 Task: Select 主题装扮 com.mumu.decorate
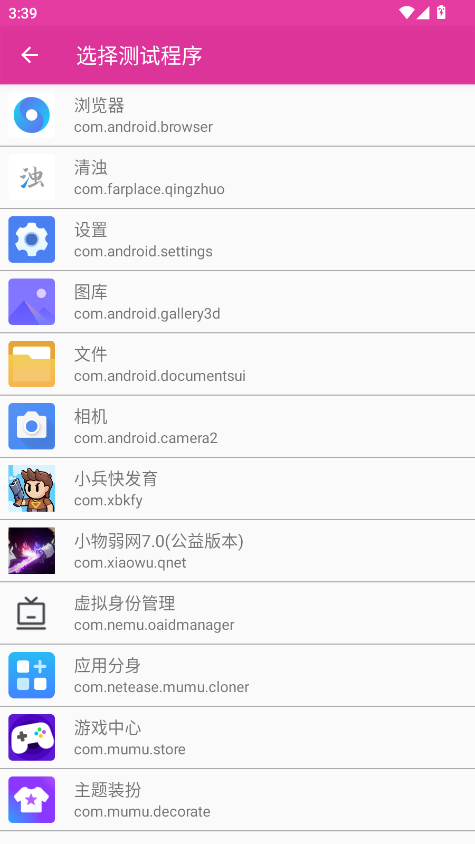tap(238, 800)
